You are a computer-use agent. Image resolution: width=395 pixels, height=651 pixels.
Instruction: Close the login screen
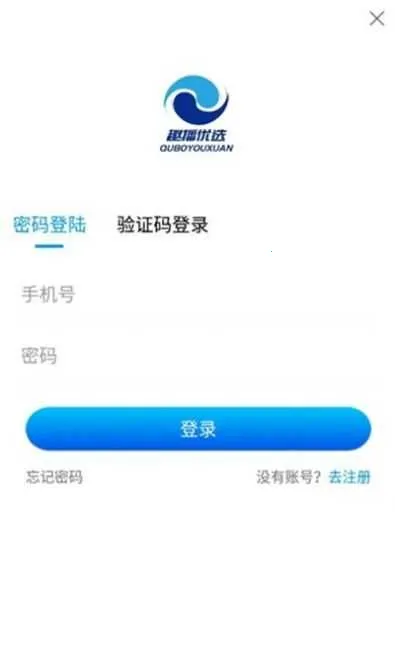(377, 18)
